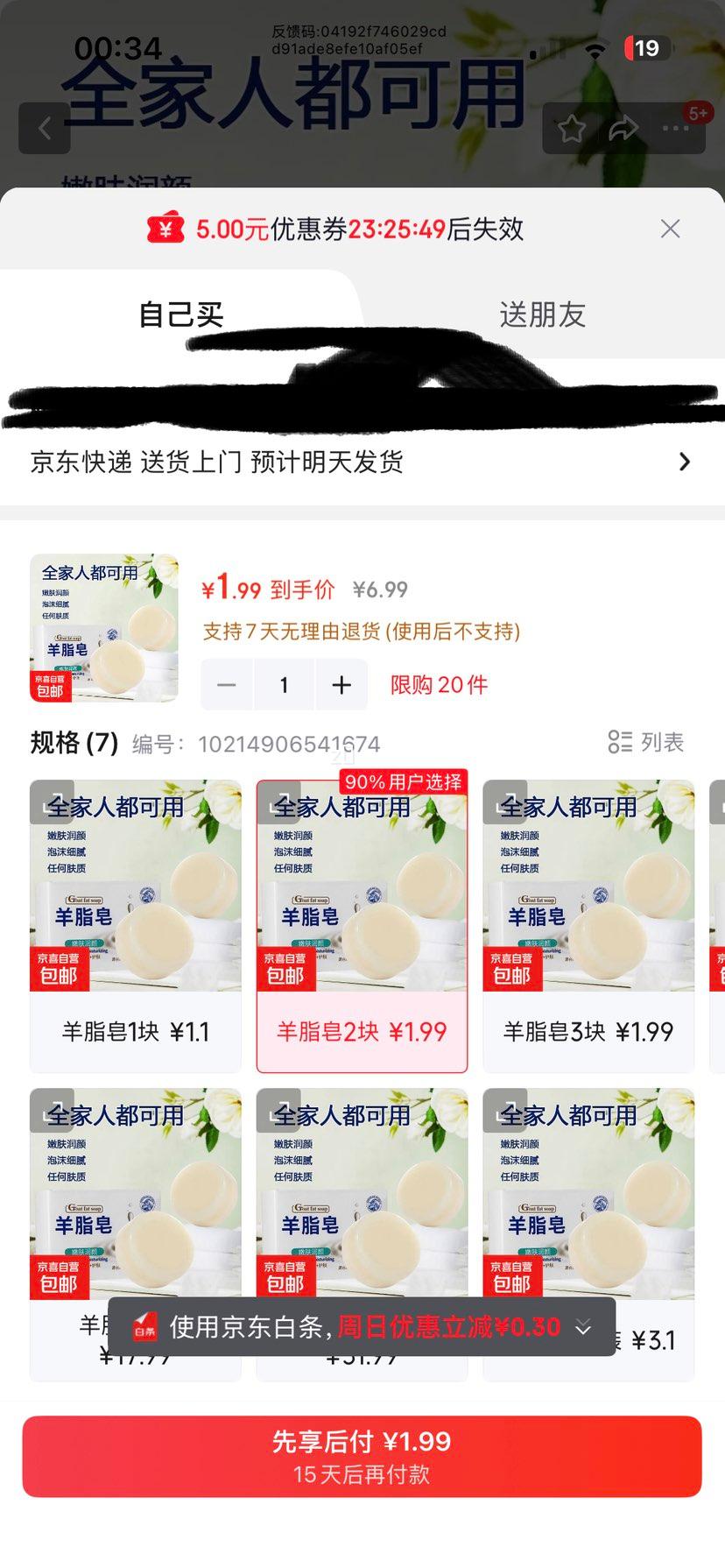Tap the red coupon ¥ icon in banner
The width and height of the screenshot is (725, 1568).
point(166,229)
